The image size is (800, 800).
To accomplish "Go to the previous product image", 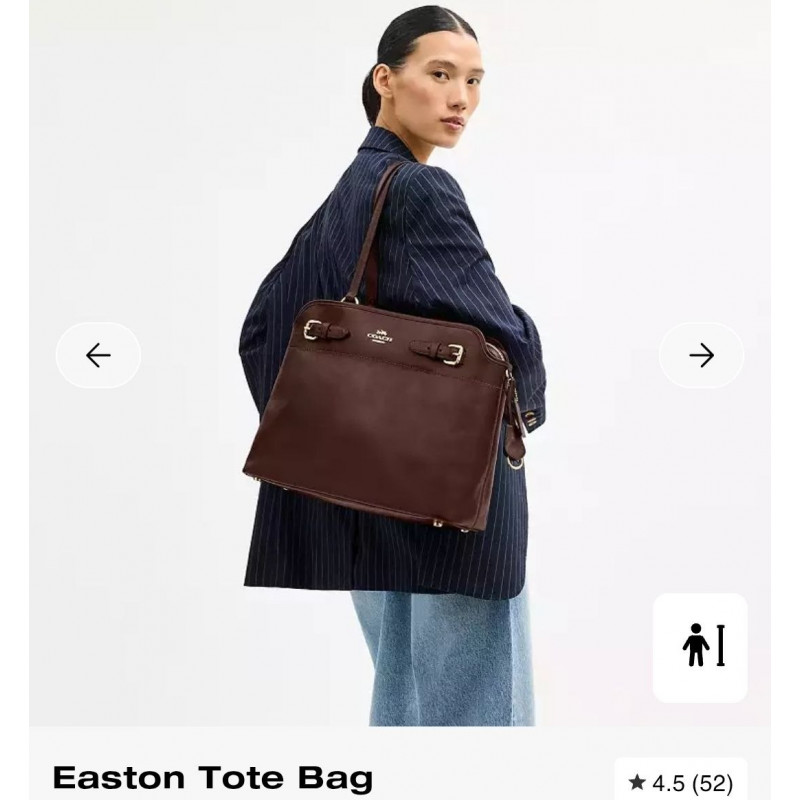I will click(x=98, y=355).
